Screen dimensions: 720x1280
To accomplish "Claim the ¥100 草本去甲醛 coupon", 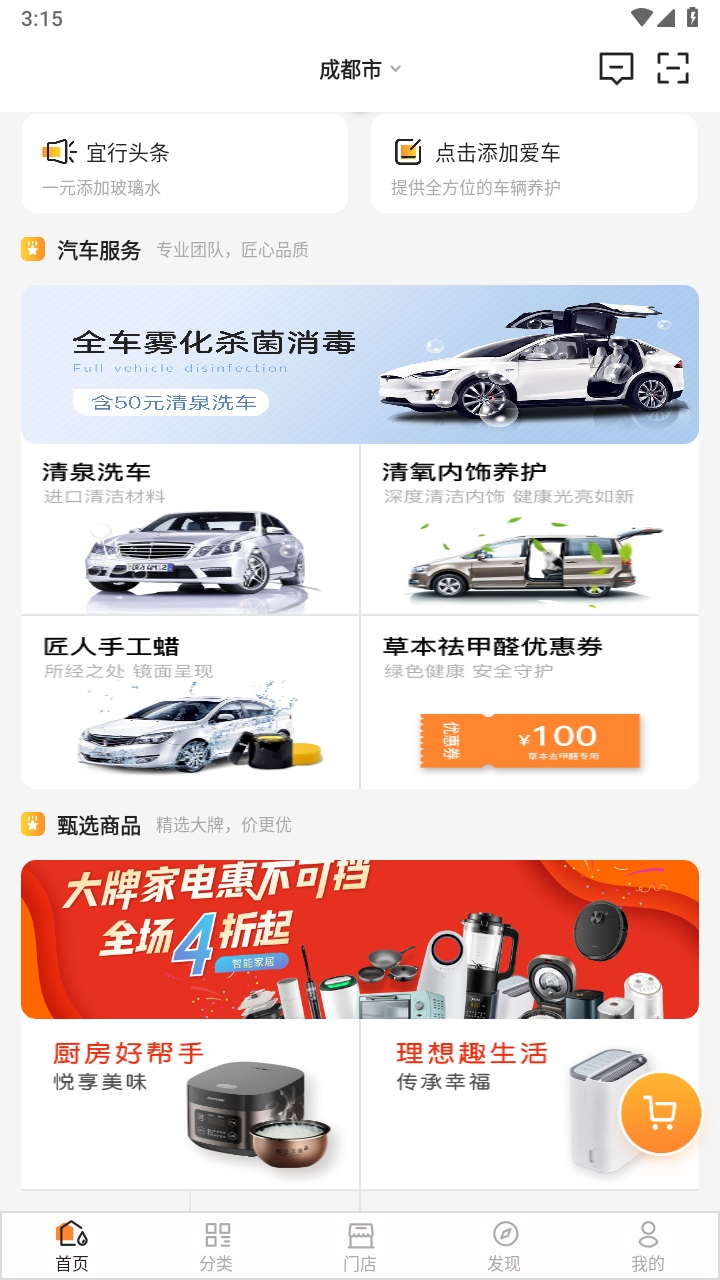I will pyautogui.click(x=530, y=740).
